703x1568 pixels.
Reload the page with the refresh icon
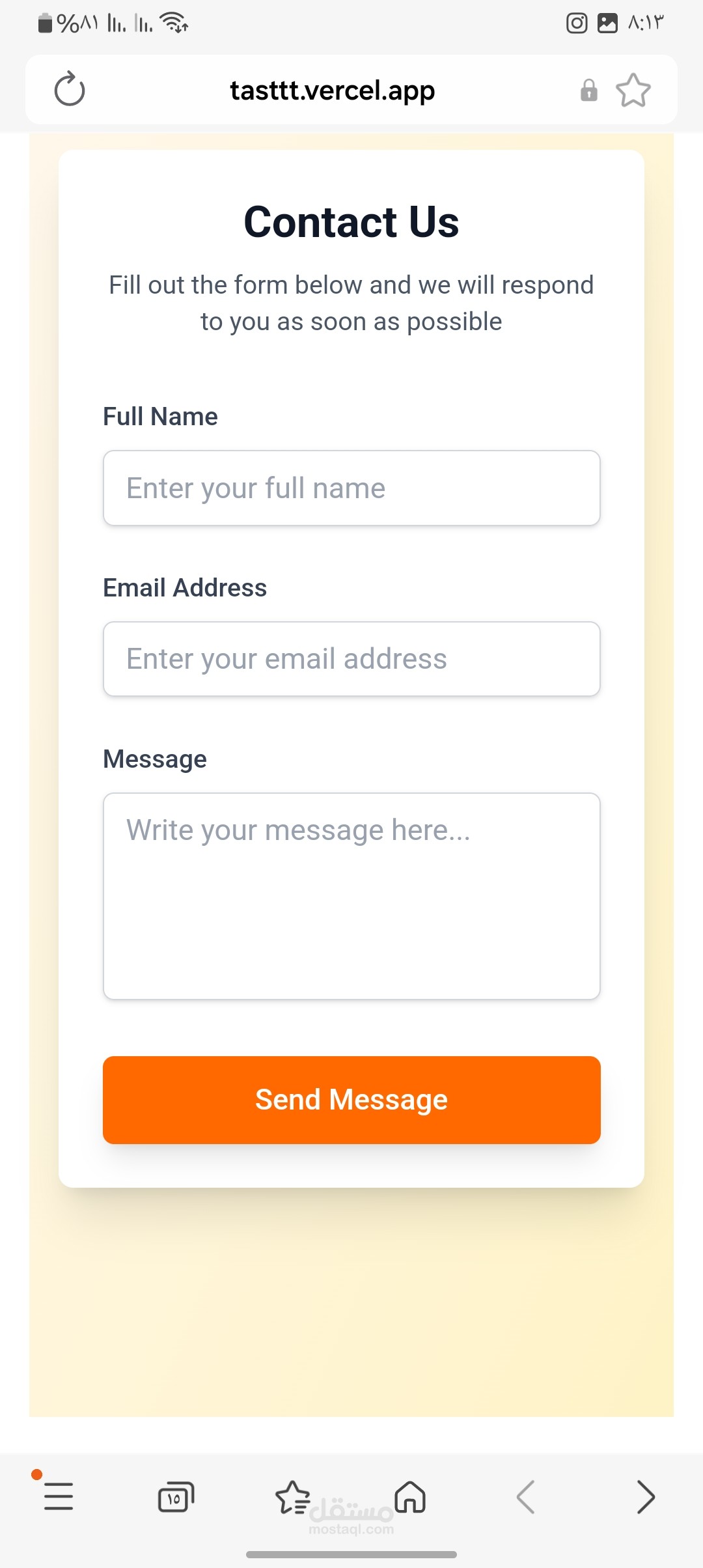[70, 89]
